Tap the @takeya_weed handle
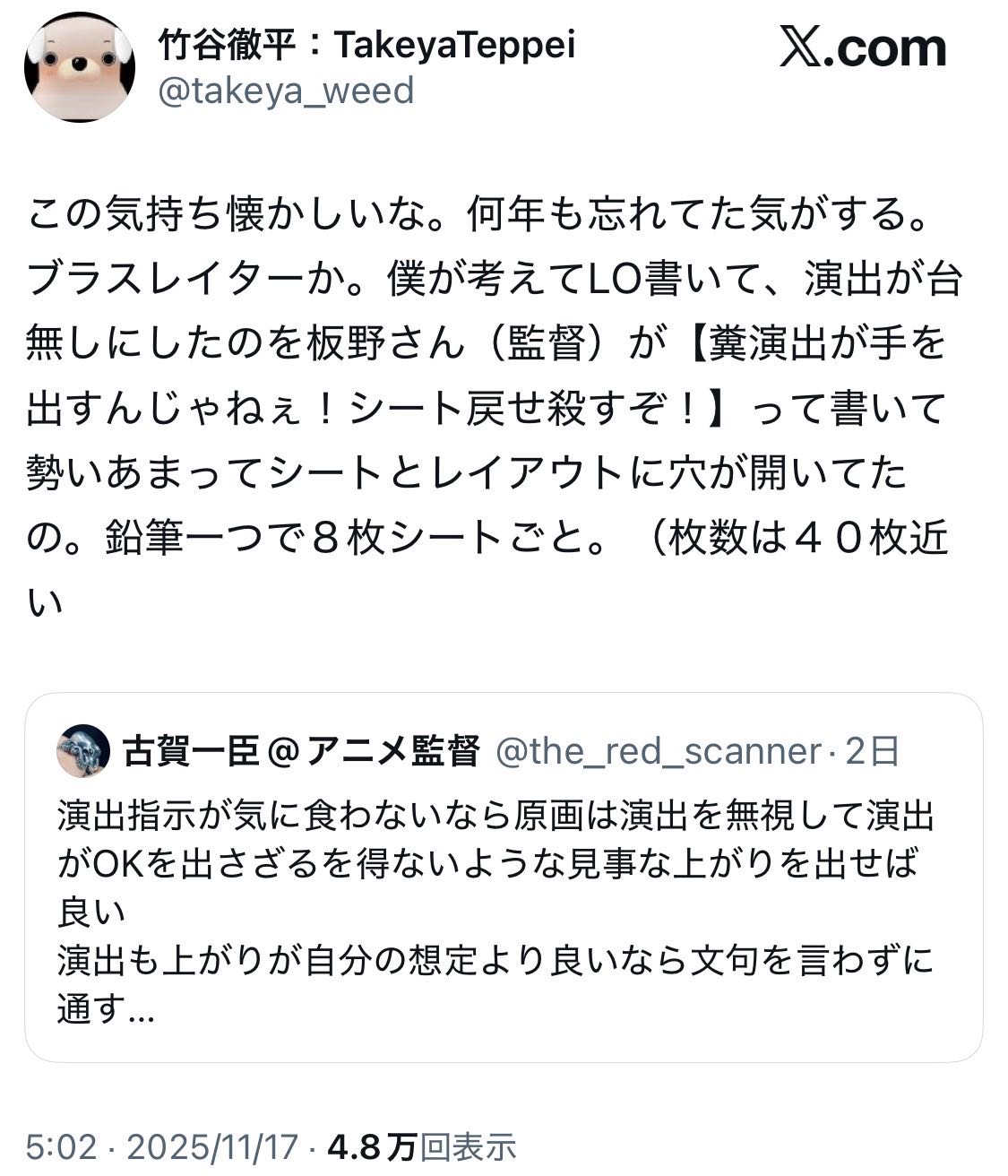This screenshot has width=1008, height=1176. point(286,91)
